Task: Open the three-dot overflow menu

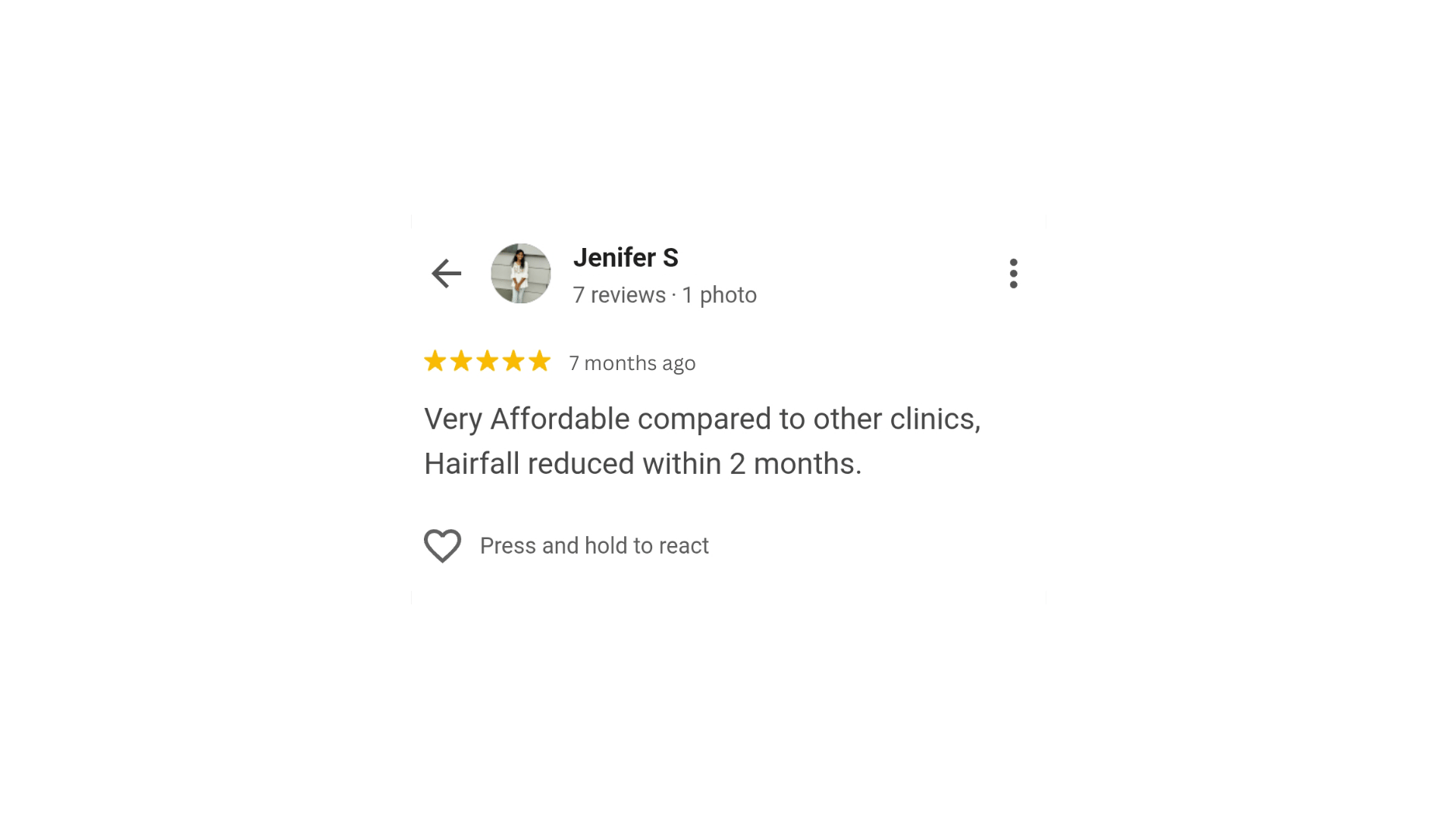Action: [1013, 274]
